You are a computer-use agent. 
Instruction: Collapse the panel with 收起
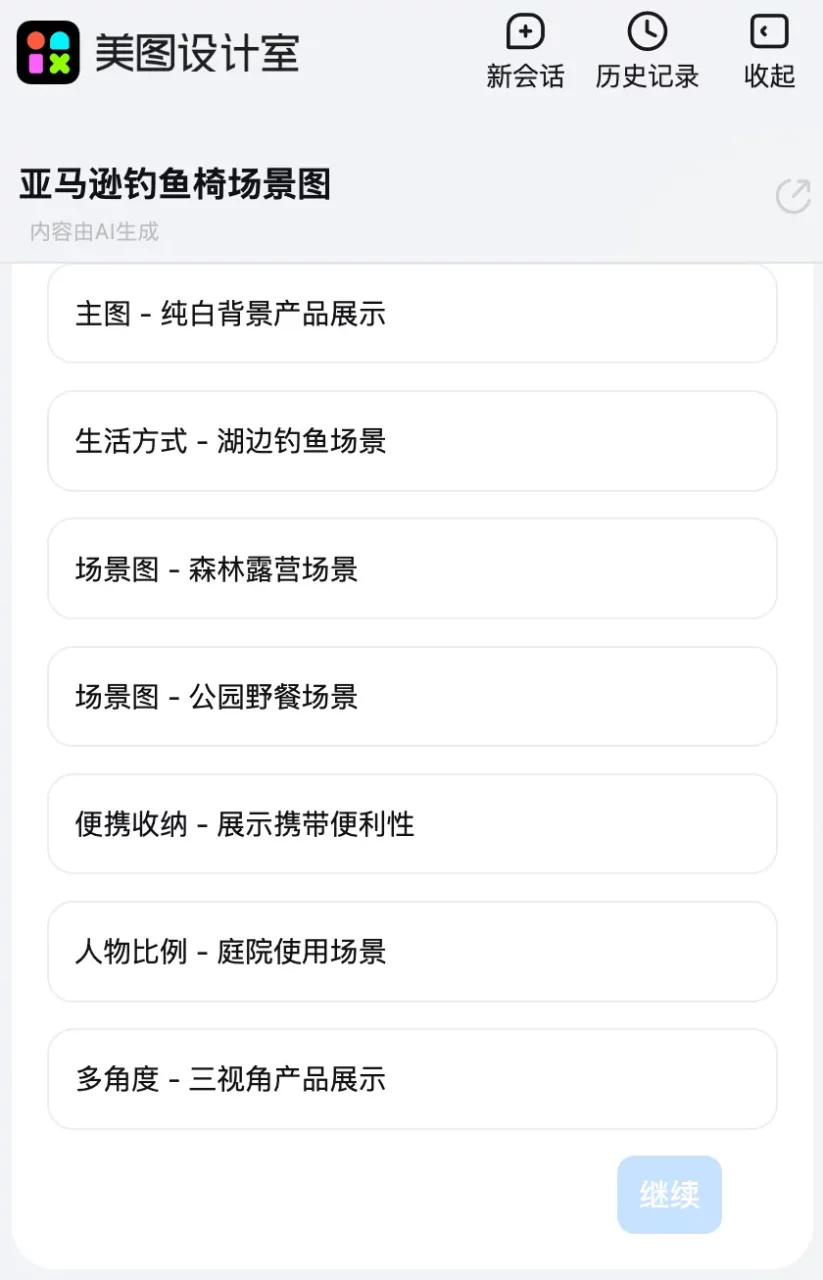769,52
